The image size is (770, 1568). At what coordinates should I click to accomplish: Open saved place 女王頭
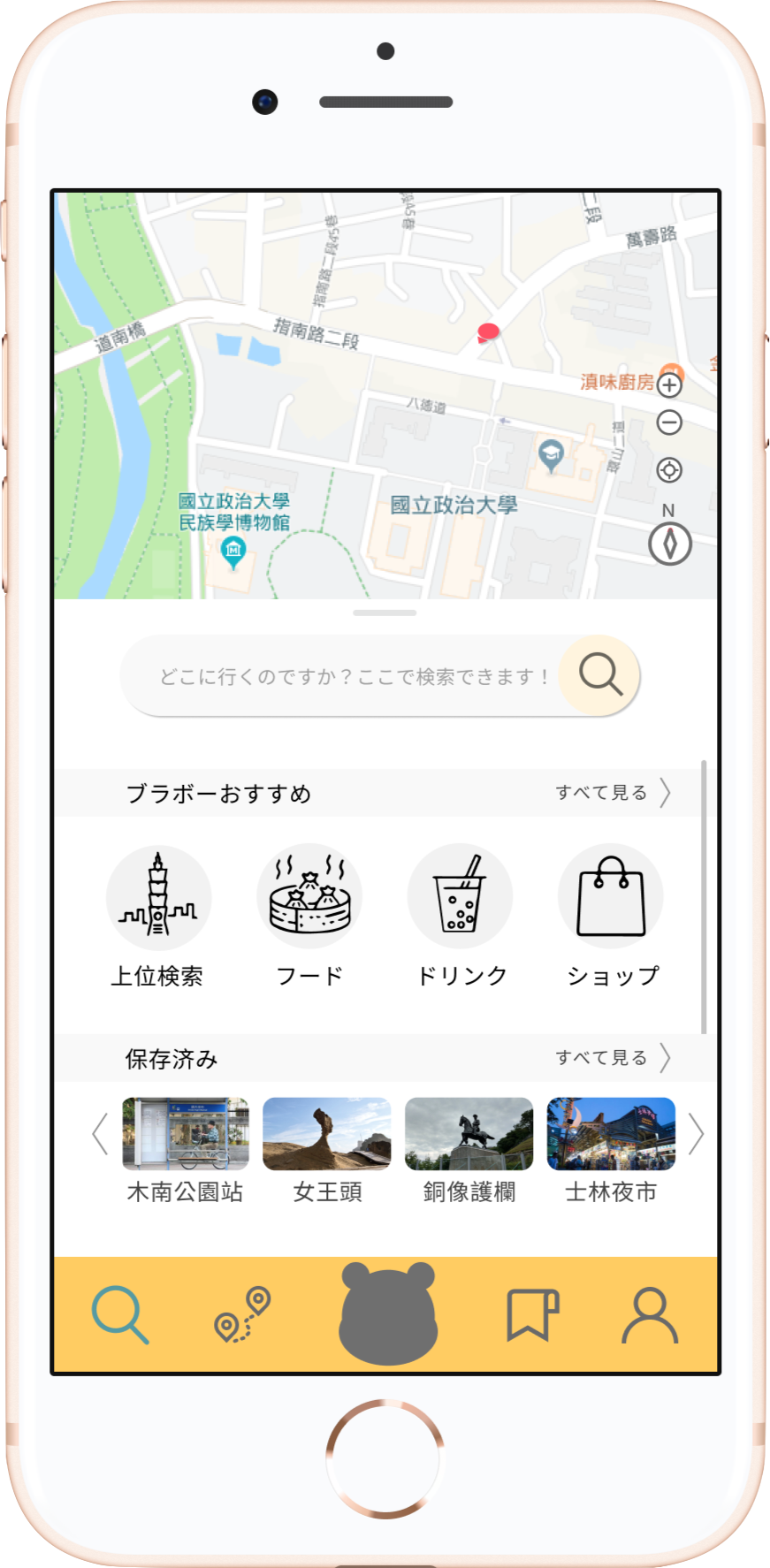click(x=327, y=1134)
